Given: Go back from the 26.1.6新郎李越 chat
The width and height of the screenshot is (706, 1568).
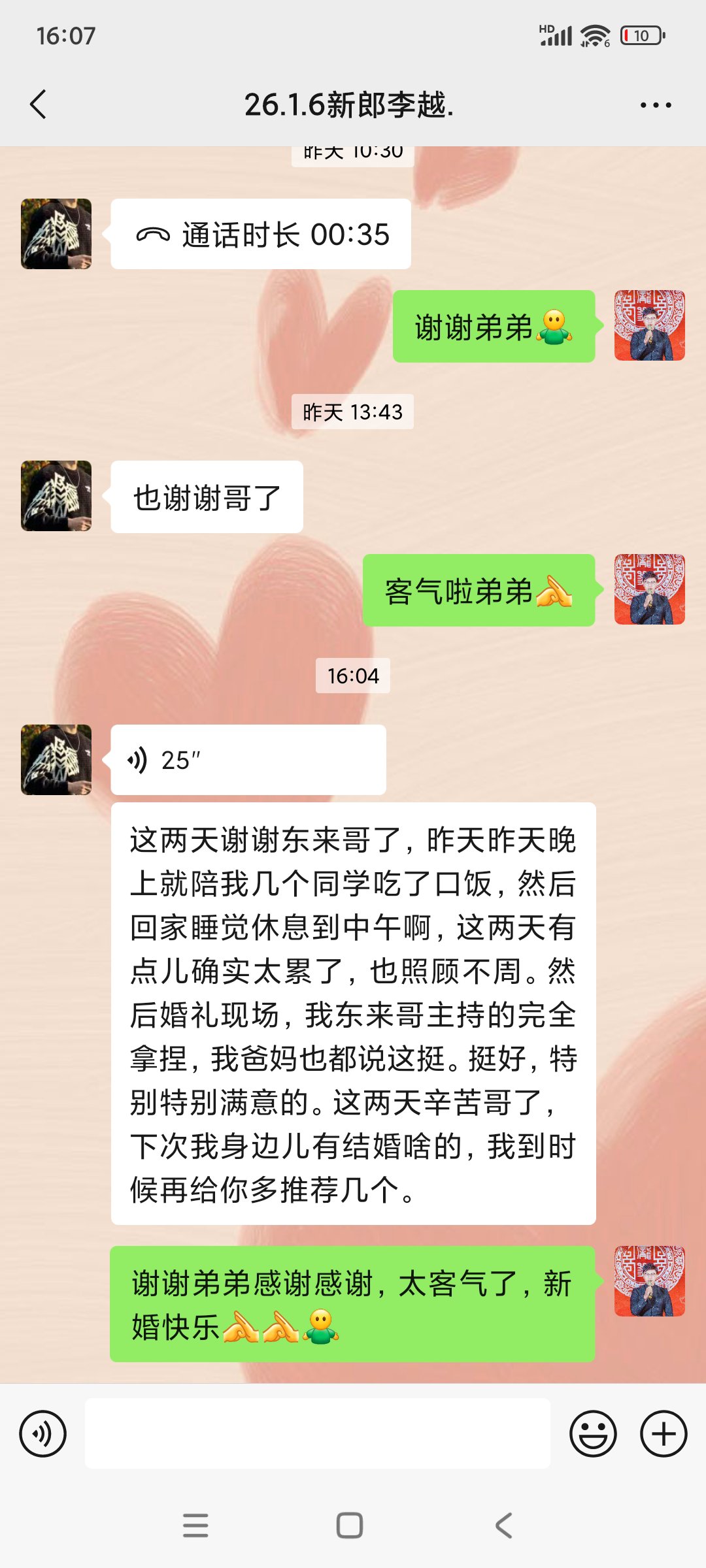Looking at the screenshot, I should [39, 105].
